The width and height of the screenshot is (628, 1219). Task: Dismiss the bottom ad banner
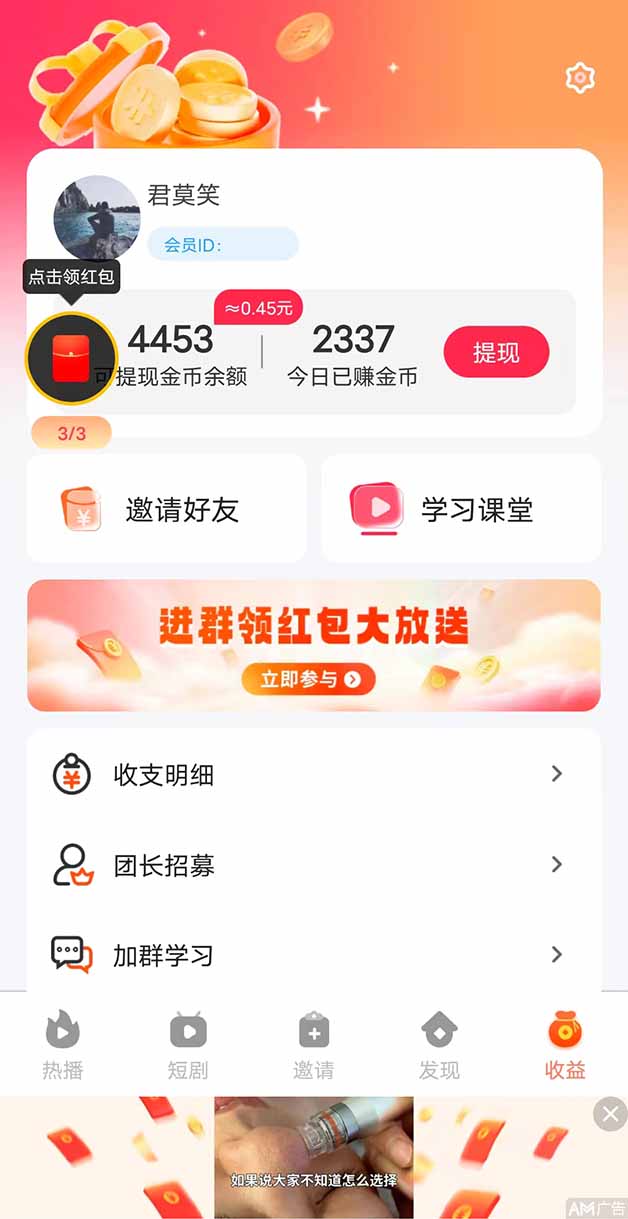click(x=610, y=1114)
